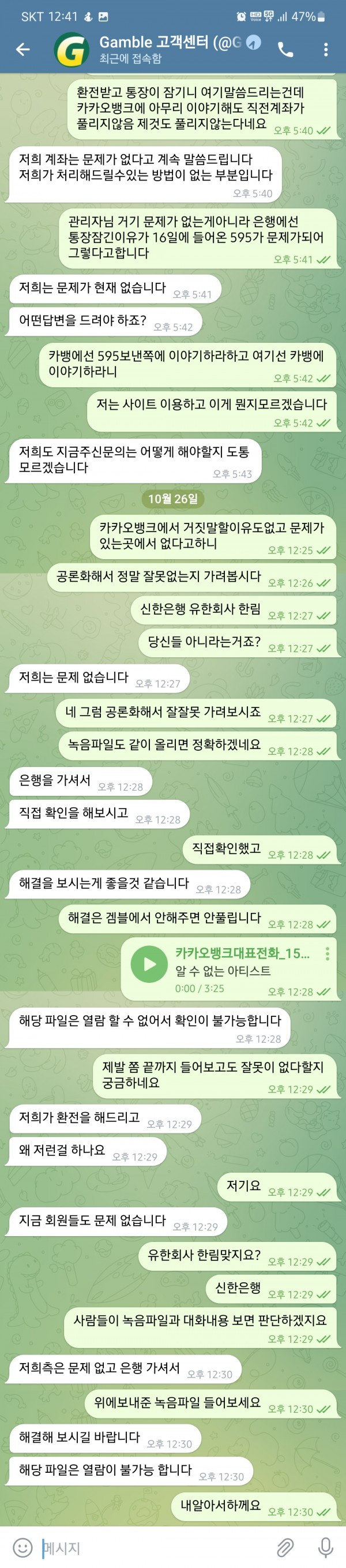Start a voice call with Gamble 고객센터
The width and height of the screenshot is (346, 1568).
point(285,49)
